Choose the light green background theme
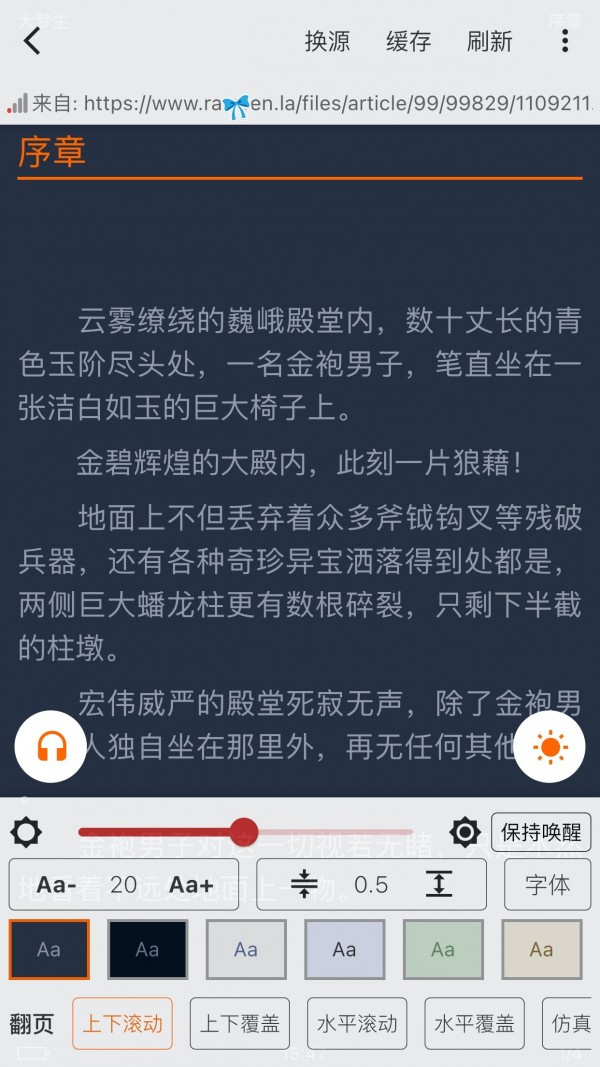 coord(443,949)
